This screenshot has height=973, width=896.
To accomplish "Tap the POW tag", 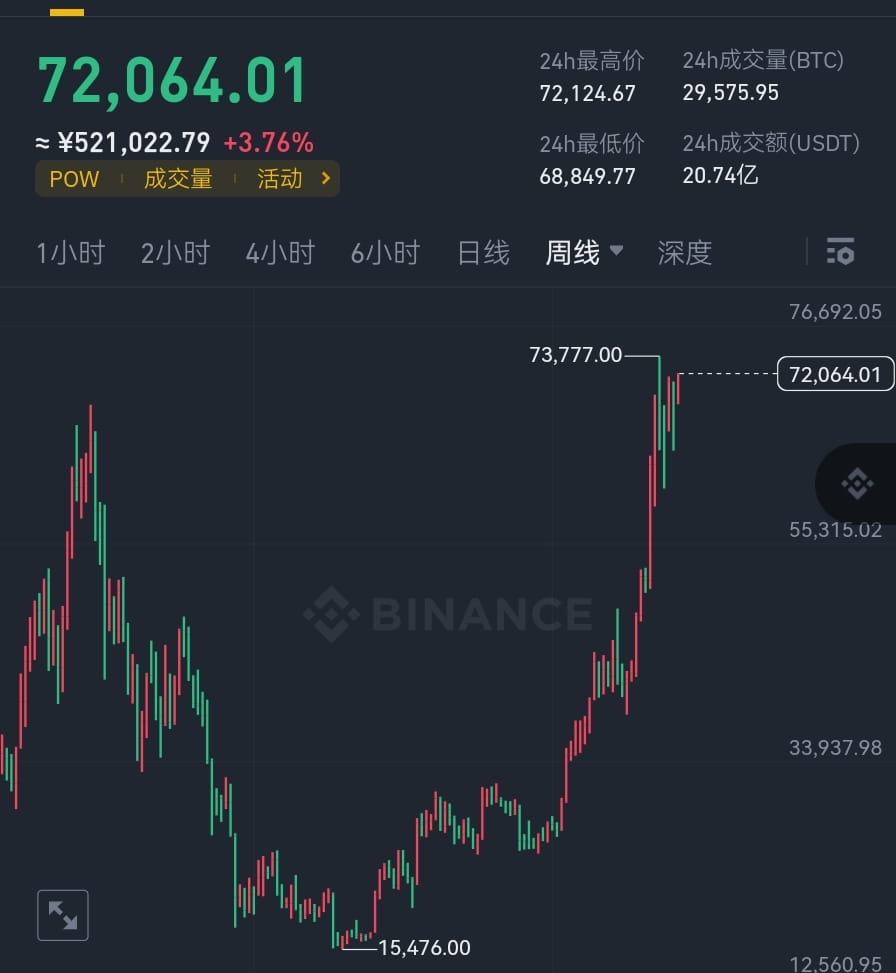I will coord(73,180).
